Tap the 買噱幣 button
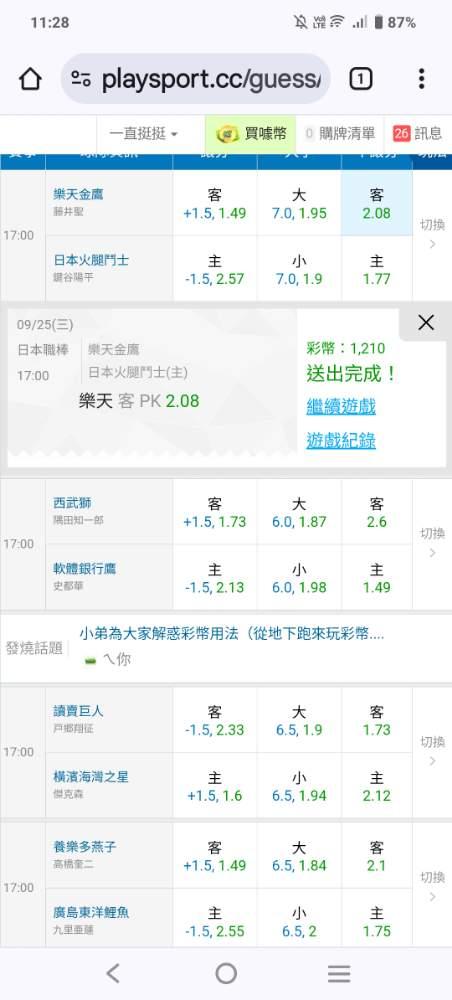Screen dimensions: 452x1000 tap(251, 133)
